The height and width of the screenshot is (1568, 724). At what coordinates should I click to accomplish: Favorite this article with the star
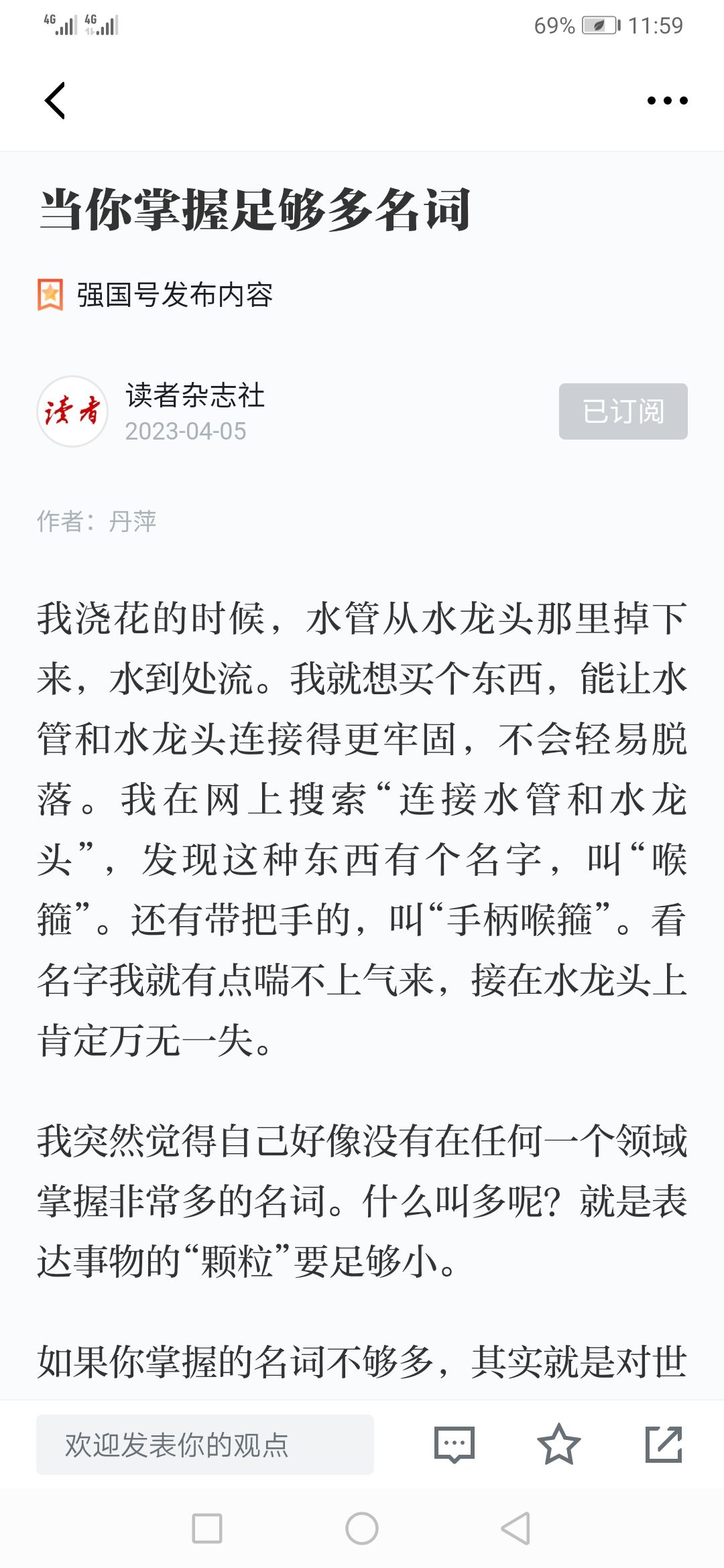point(558,1444)
